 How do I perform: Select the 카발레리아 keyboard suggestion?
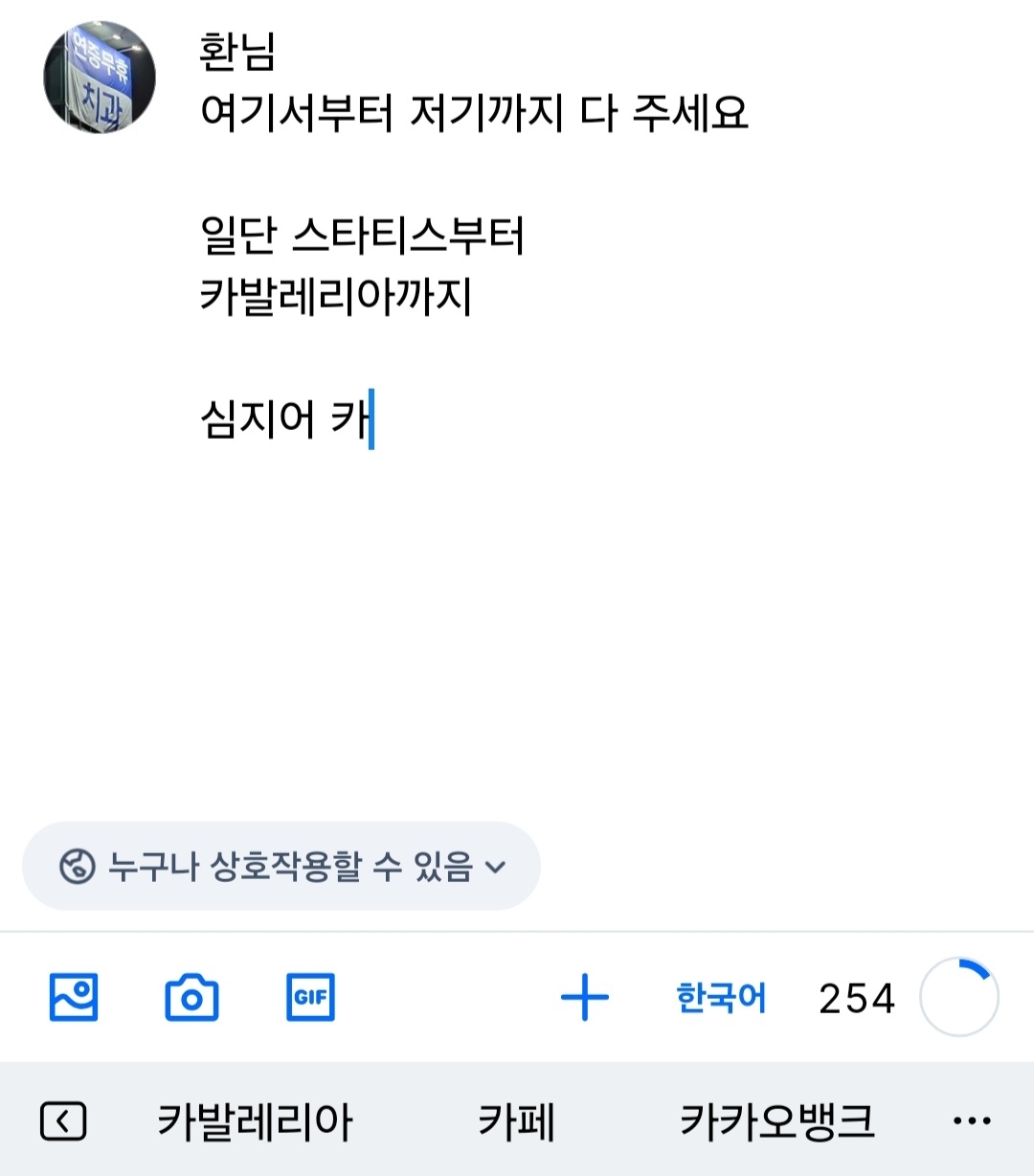(x=255, y=1120)
